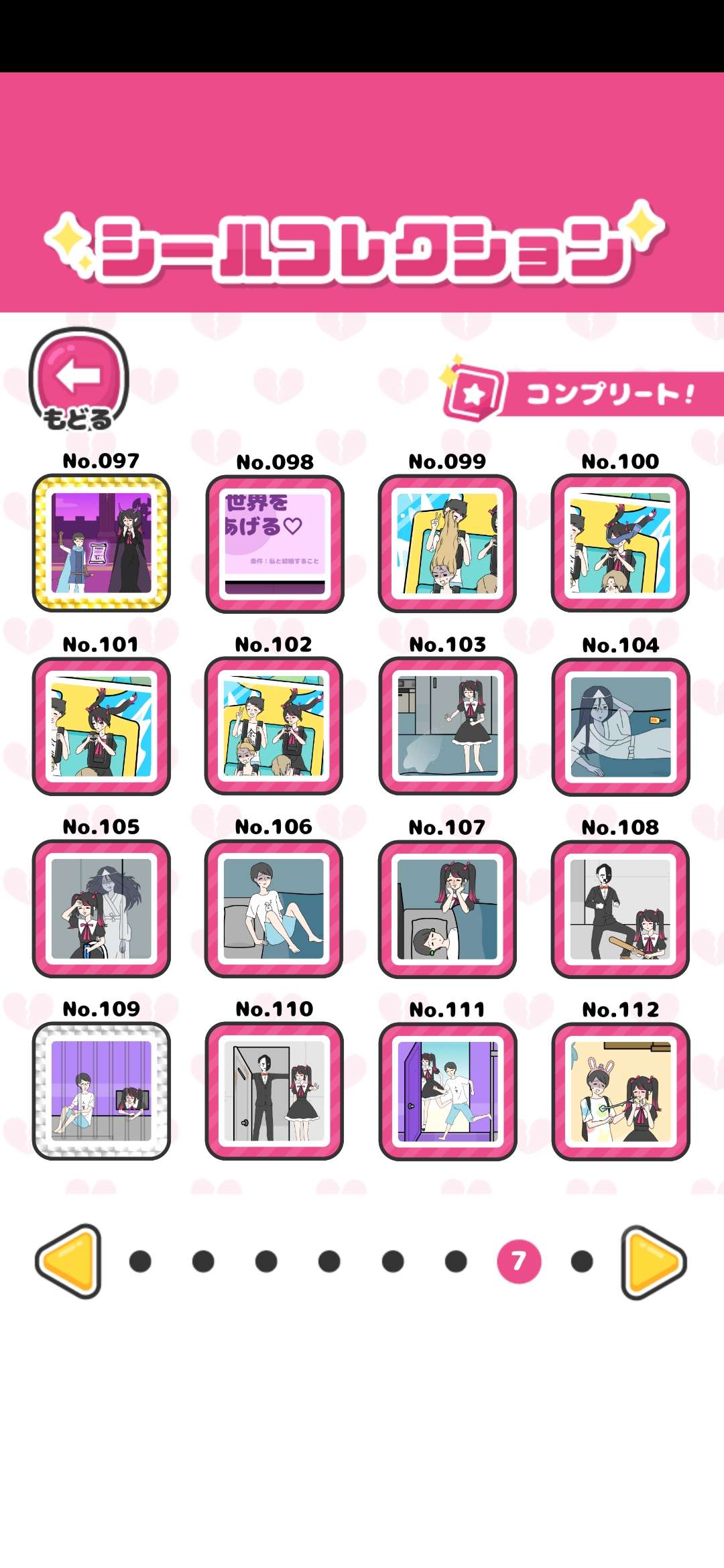This screenshot has width=724, height=1568.
Task: Open sticker No.097
Action: (101, 542)
